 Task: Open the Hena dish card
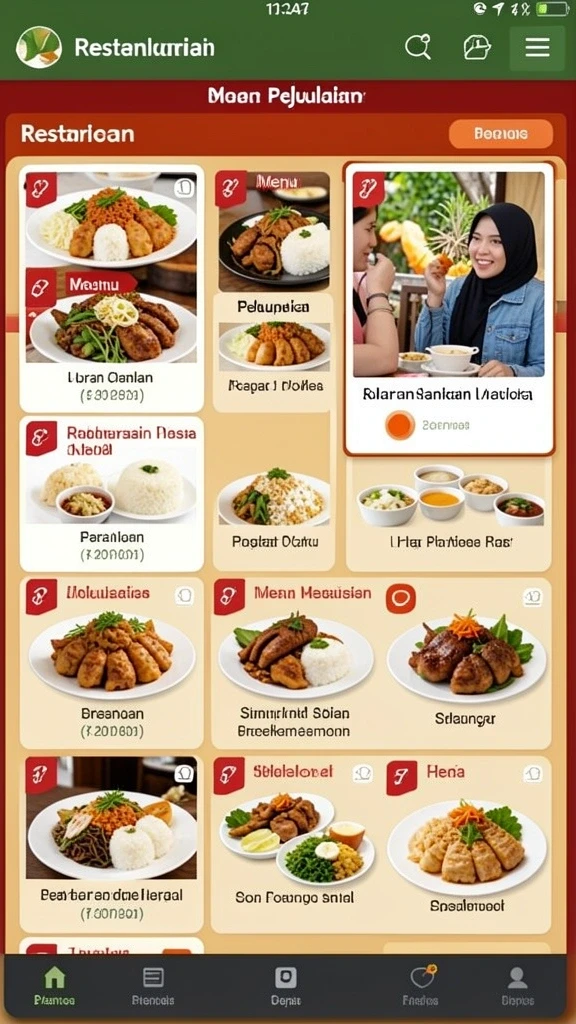[466, 843]
